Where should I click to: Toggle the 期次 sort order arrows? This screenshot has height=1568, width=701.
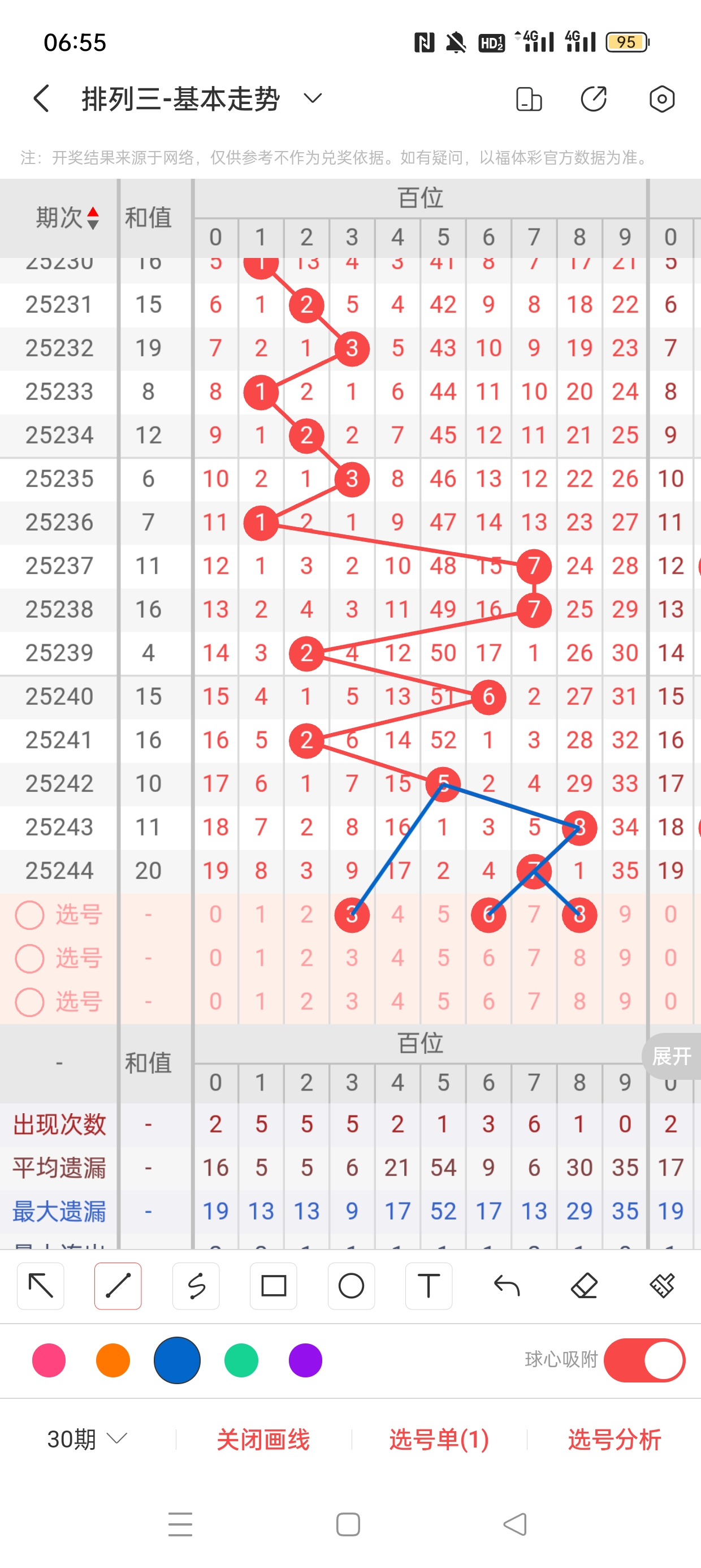pos(93,218)
